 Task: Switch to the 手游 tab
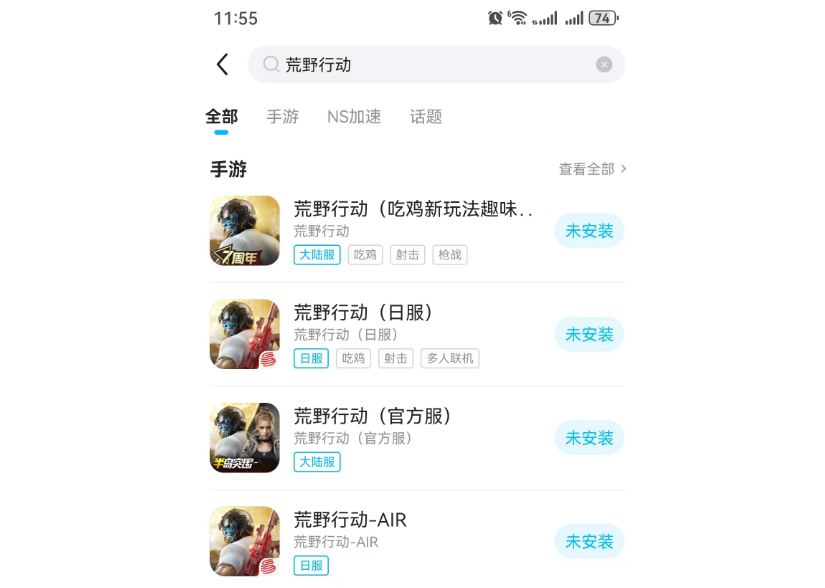[x=282, y=117]
